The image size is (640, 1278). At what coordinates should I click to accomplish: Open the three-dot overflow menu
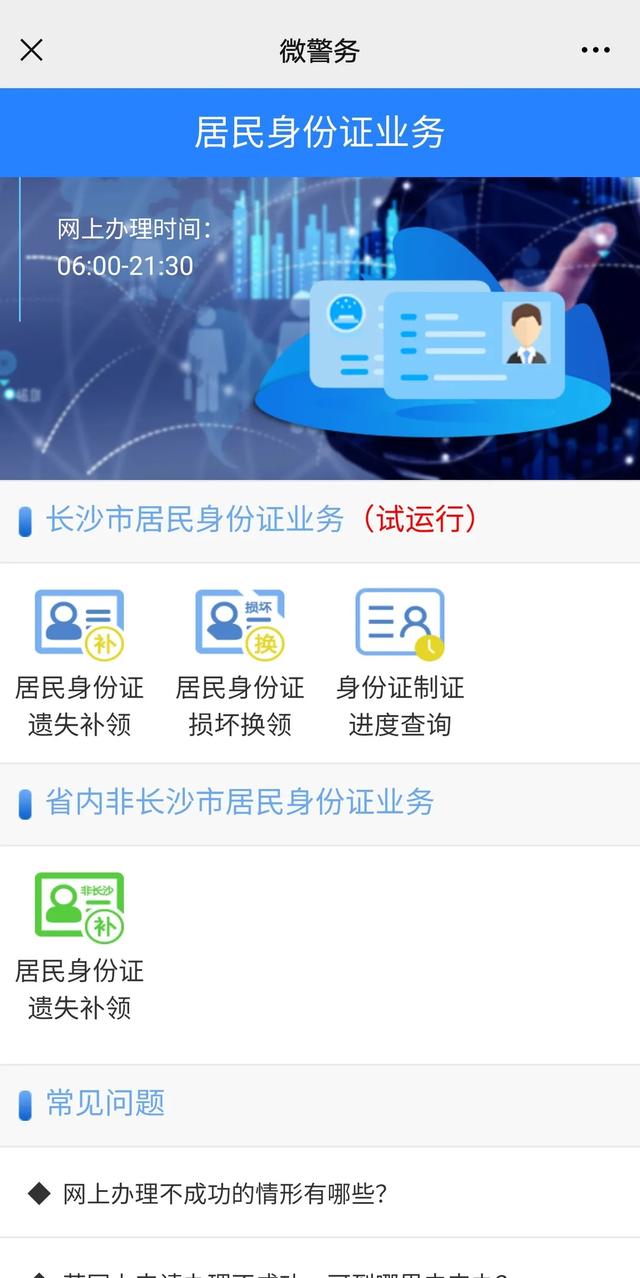[595, 50]
